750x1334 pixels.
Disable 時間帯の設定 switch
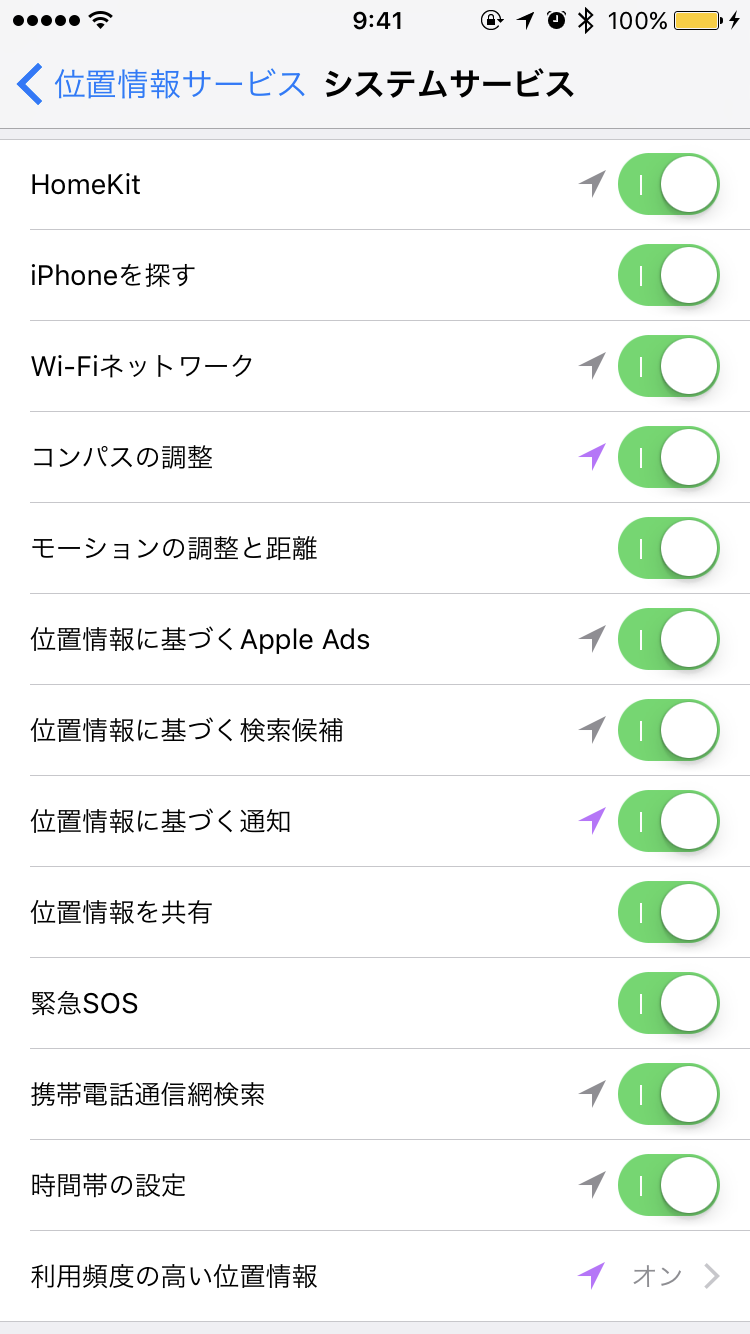(668, 1185)
